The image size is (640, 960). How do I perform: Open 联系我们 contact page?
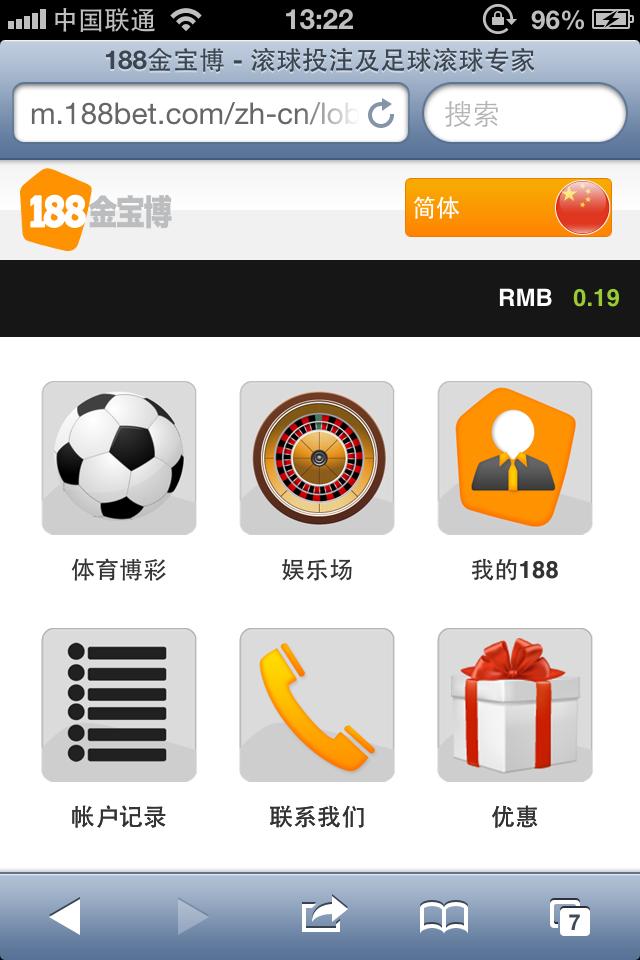317,705
